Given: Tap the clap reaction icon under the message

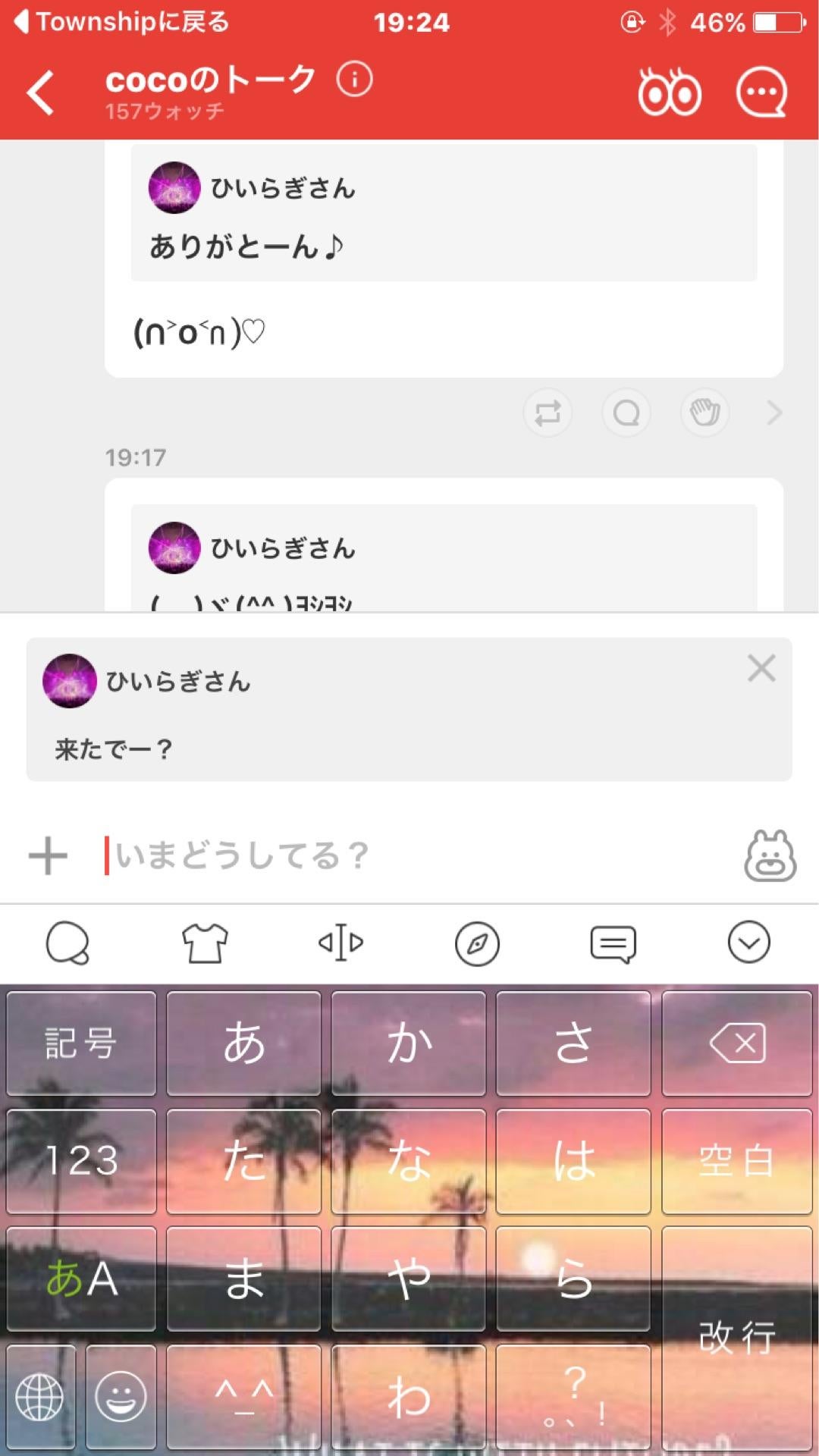Looking at the screenshot, I should pos(704,413).
